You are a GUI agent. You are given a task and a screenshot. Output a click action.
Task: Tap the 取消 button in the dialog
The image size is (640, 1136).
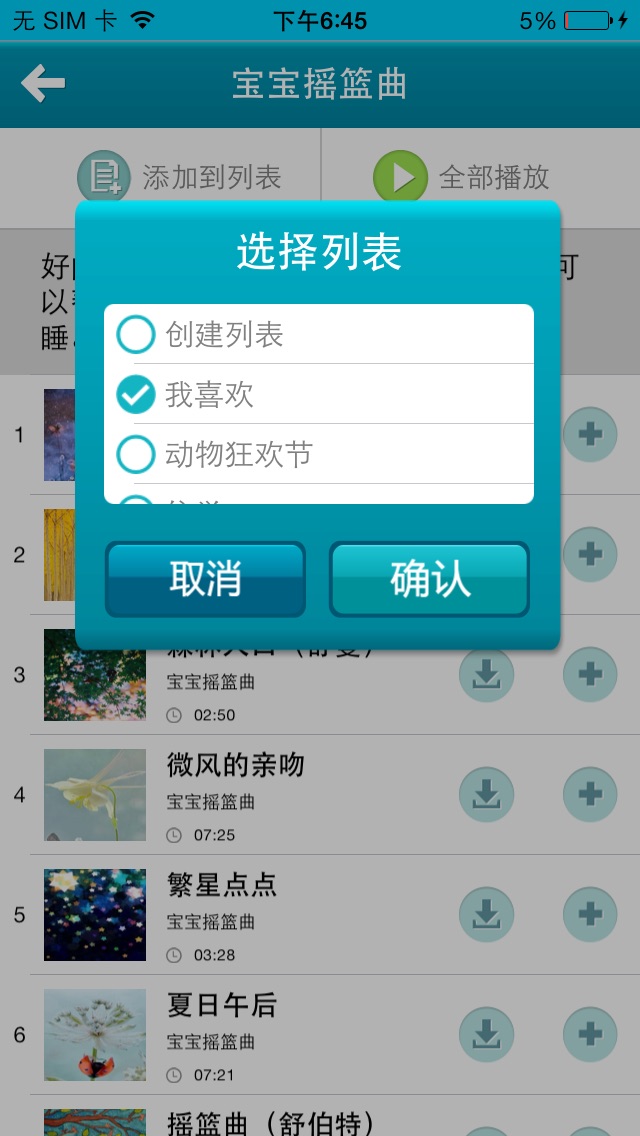(x=205, y=579)
